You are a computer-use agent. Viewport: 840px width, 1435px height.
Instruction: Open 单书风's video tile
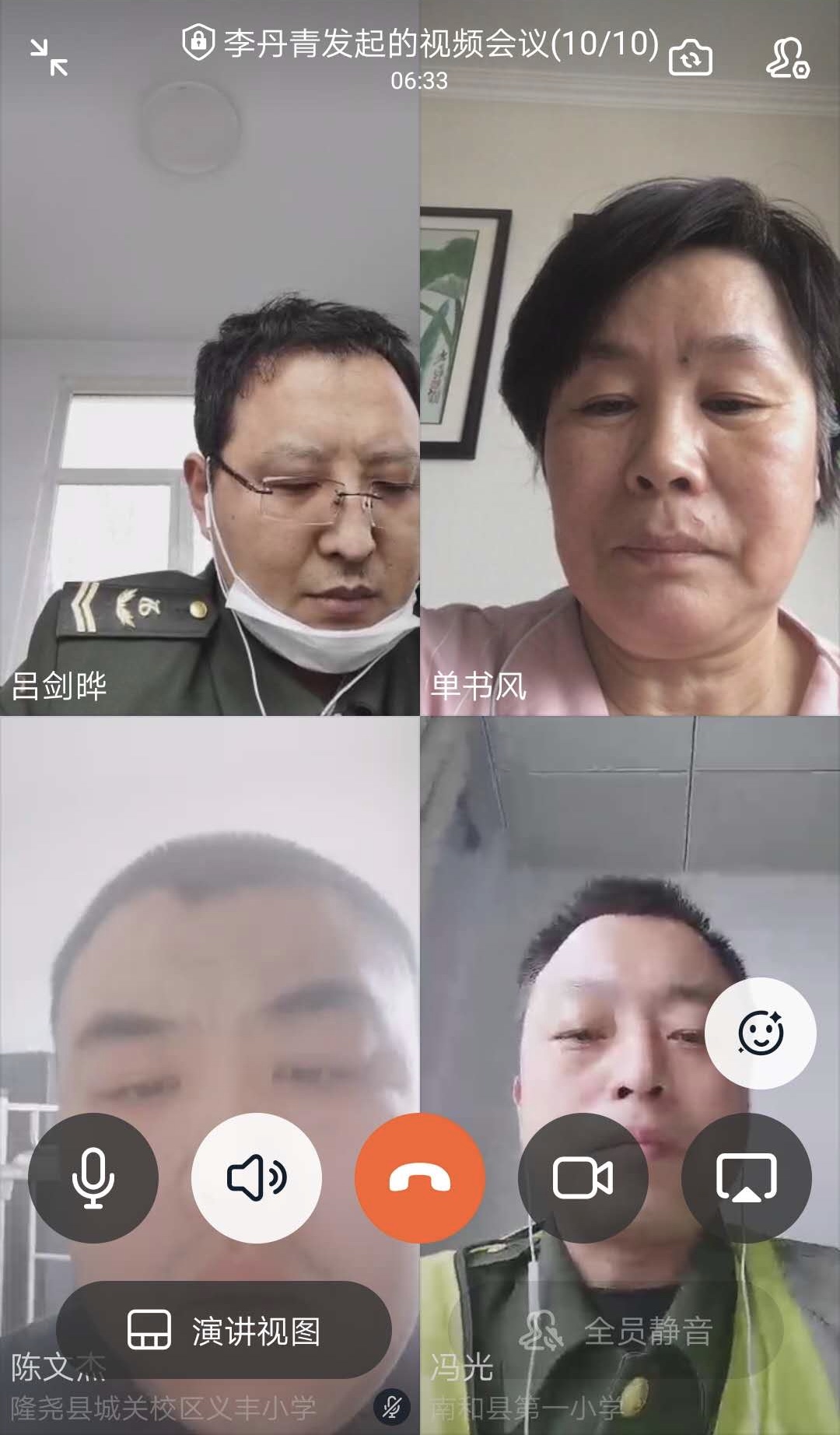tap(630, 358)
